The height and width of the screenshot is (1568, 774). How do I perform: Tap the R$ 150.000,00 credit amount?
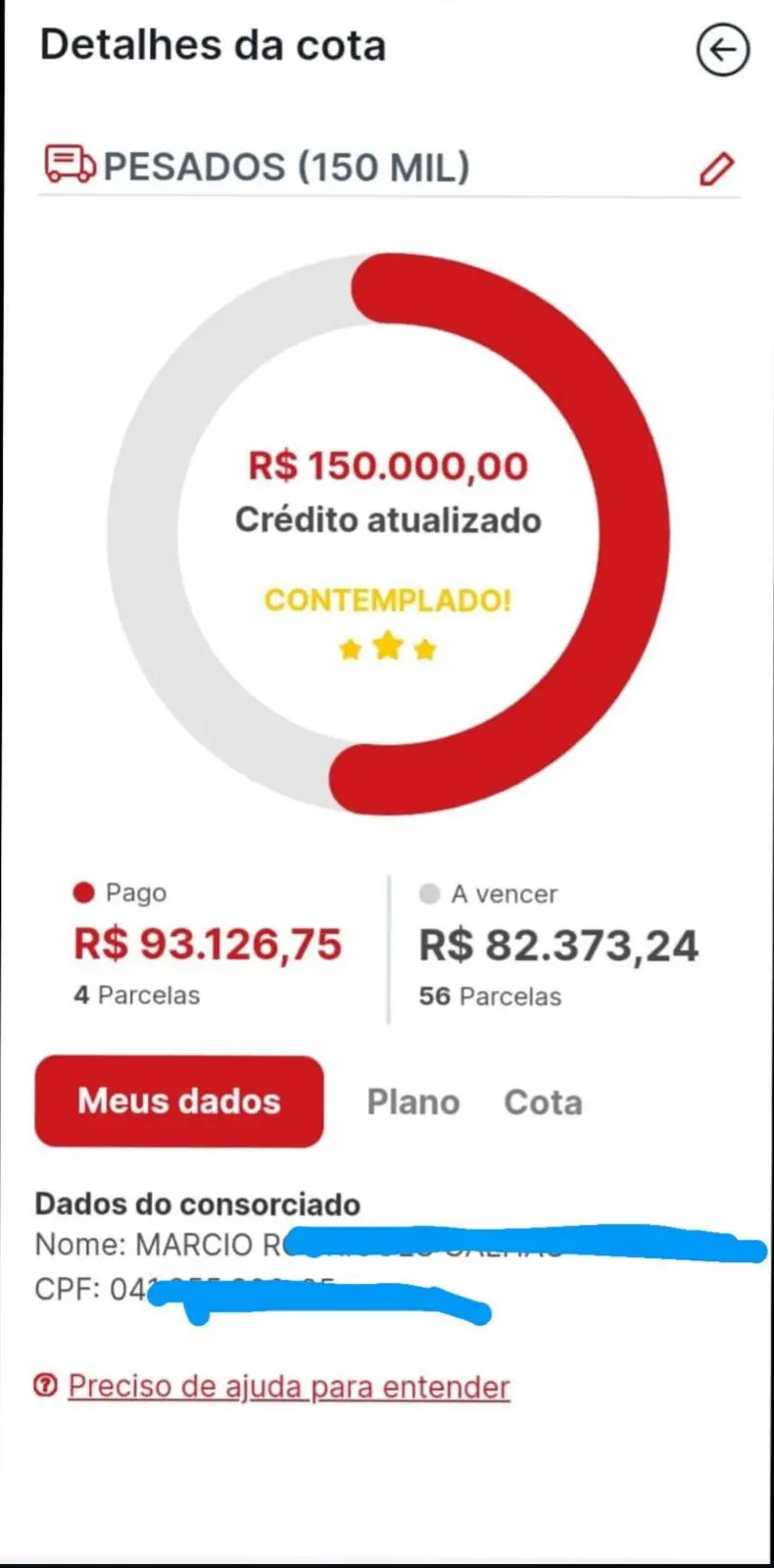[x=387, y=465]
